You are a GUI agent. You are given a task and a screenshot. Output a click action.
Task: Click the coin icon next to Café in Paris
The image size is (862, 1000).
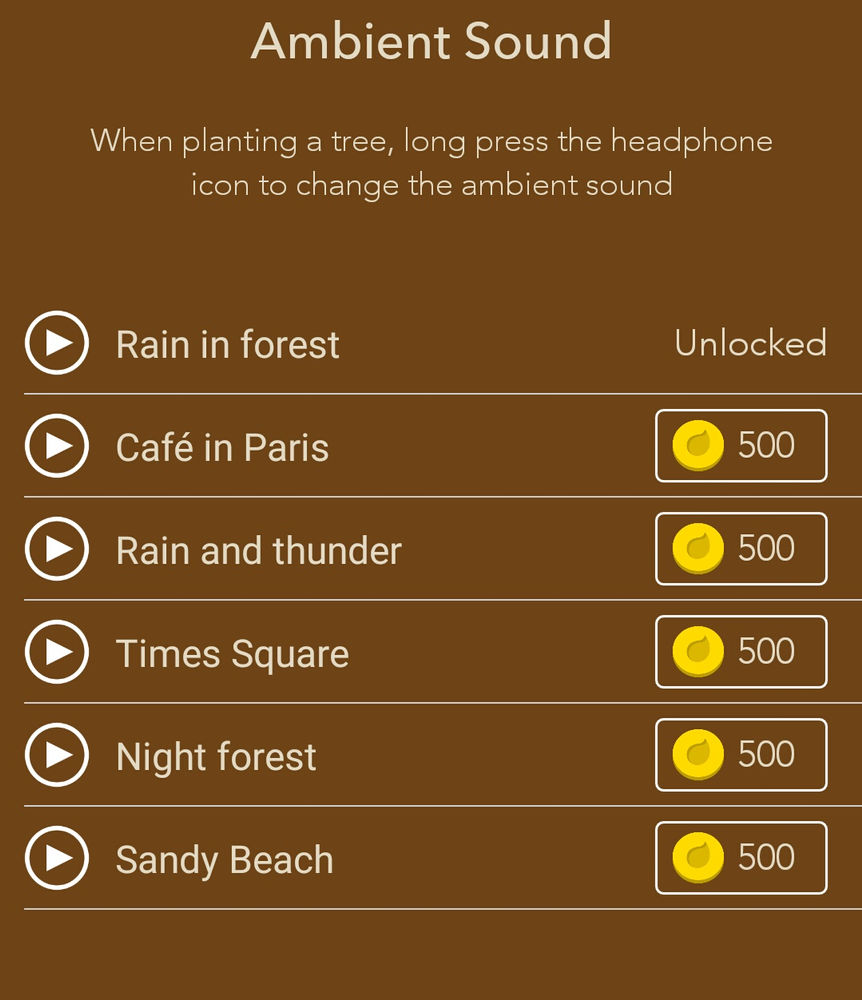point(697,446)
